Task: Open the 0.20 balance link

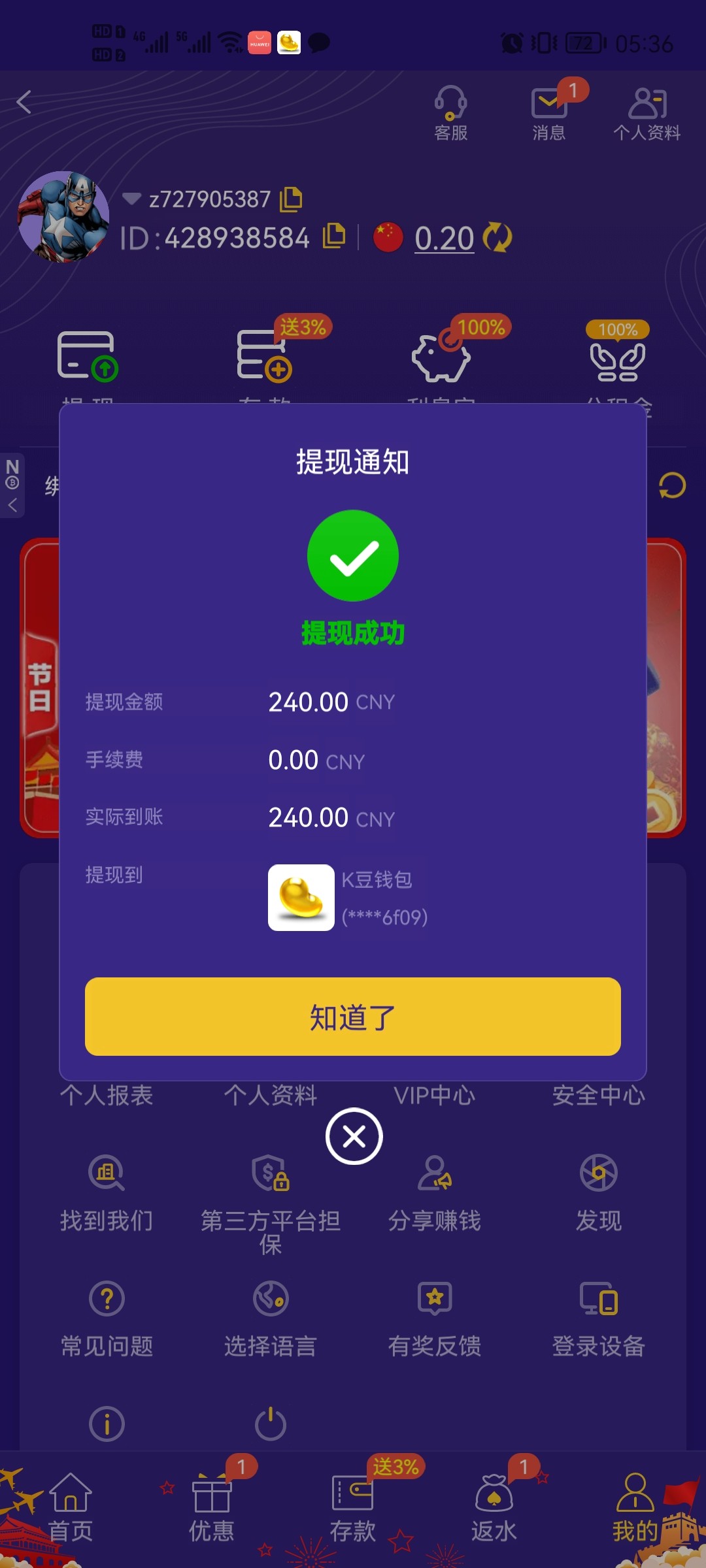Action: click(444, 238)
